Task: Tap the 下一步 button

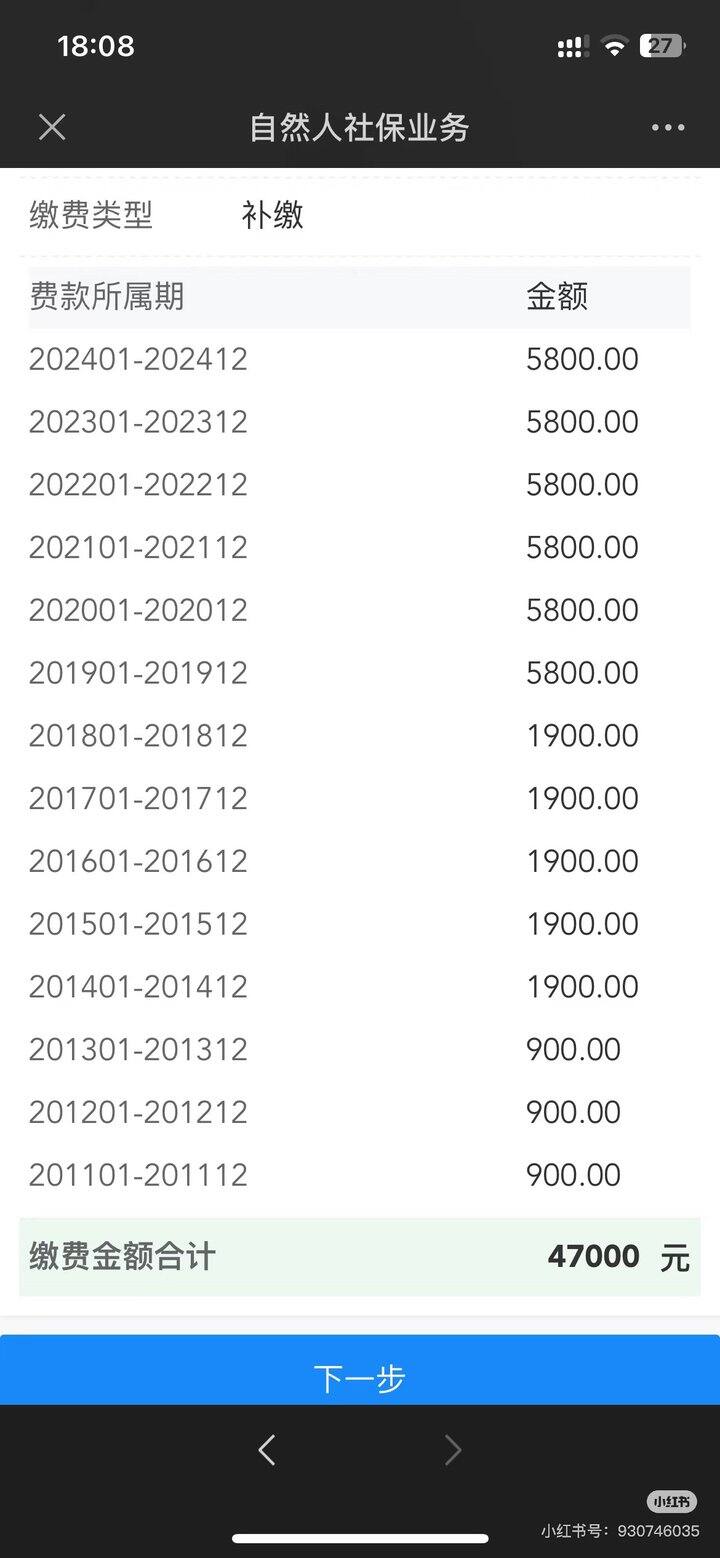Action: [x=360, y=1370]
